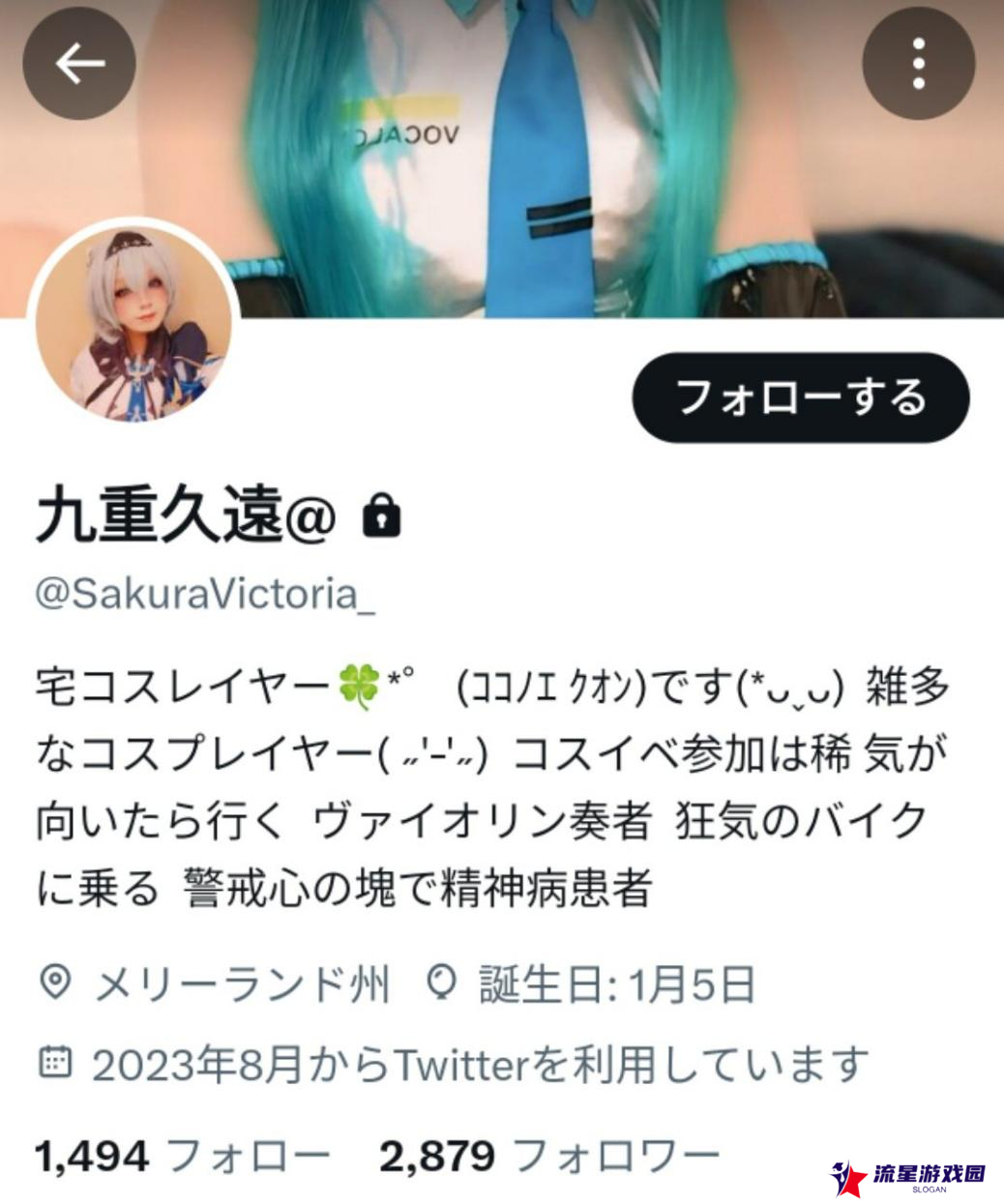Screen dimensions: 1004x1204
Task: Open the 1,494 フォロー list
Action: click(x=183, y=1156)
